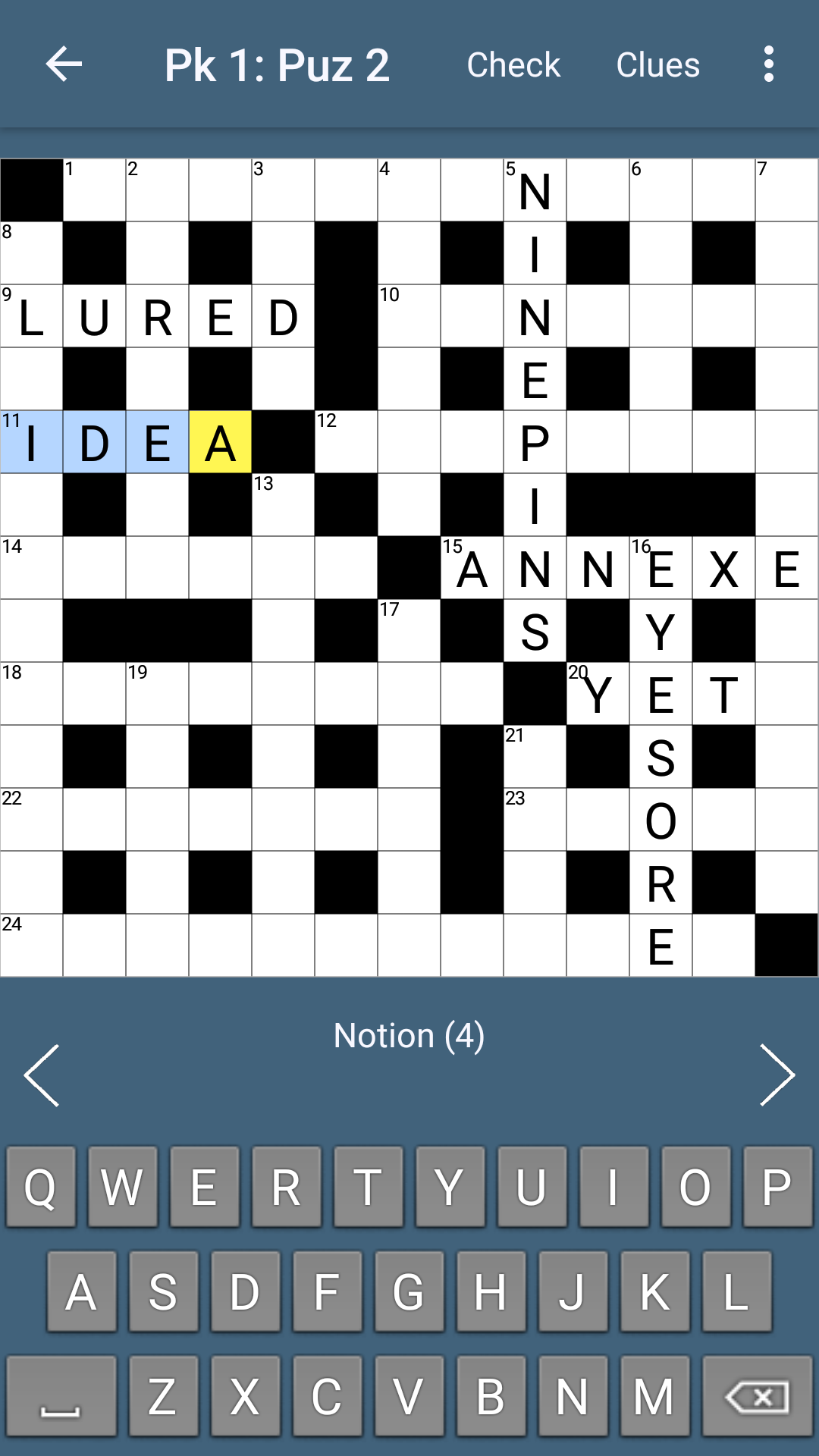Image resolution: width=819 pixels, height=1456 pixels.
Task: Open the Clues list
Action: 657,64
